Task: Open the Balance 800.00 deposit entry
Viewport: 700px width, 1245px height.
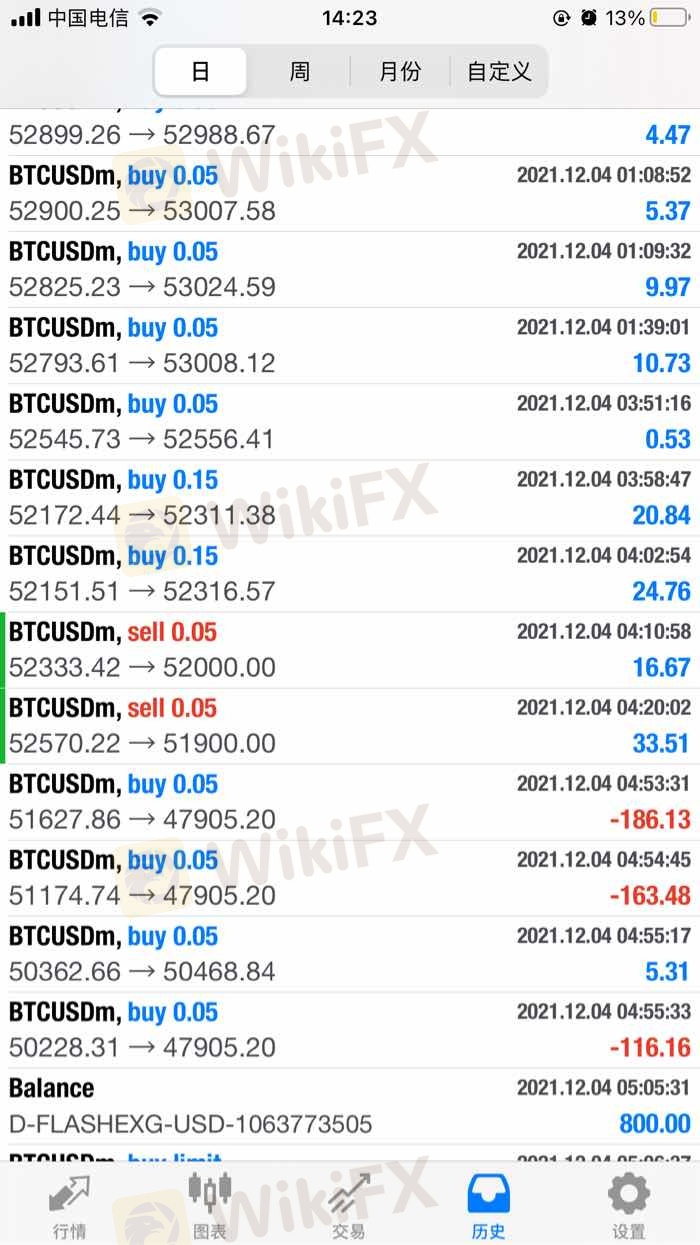Action: tap(350, 1106)
